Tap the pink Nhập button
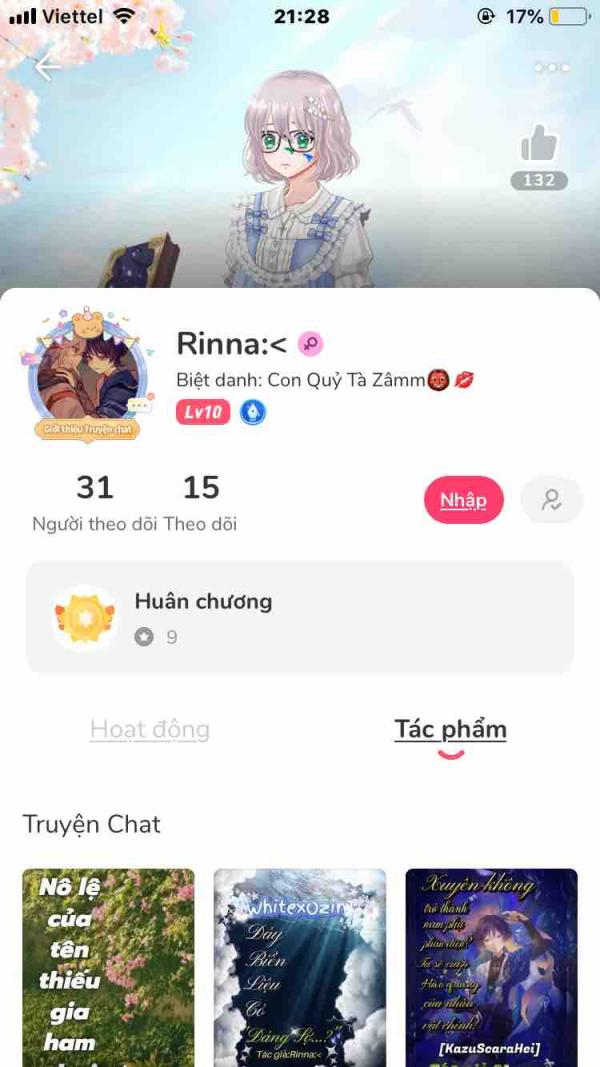Viewport: 600px width, 1067px height. pyautogui.click(x=463, y=500)
